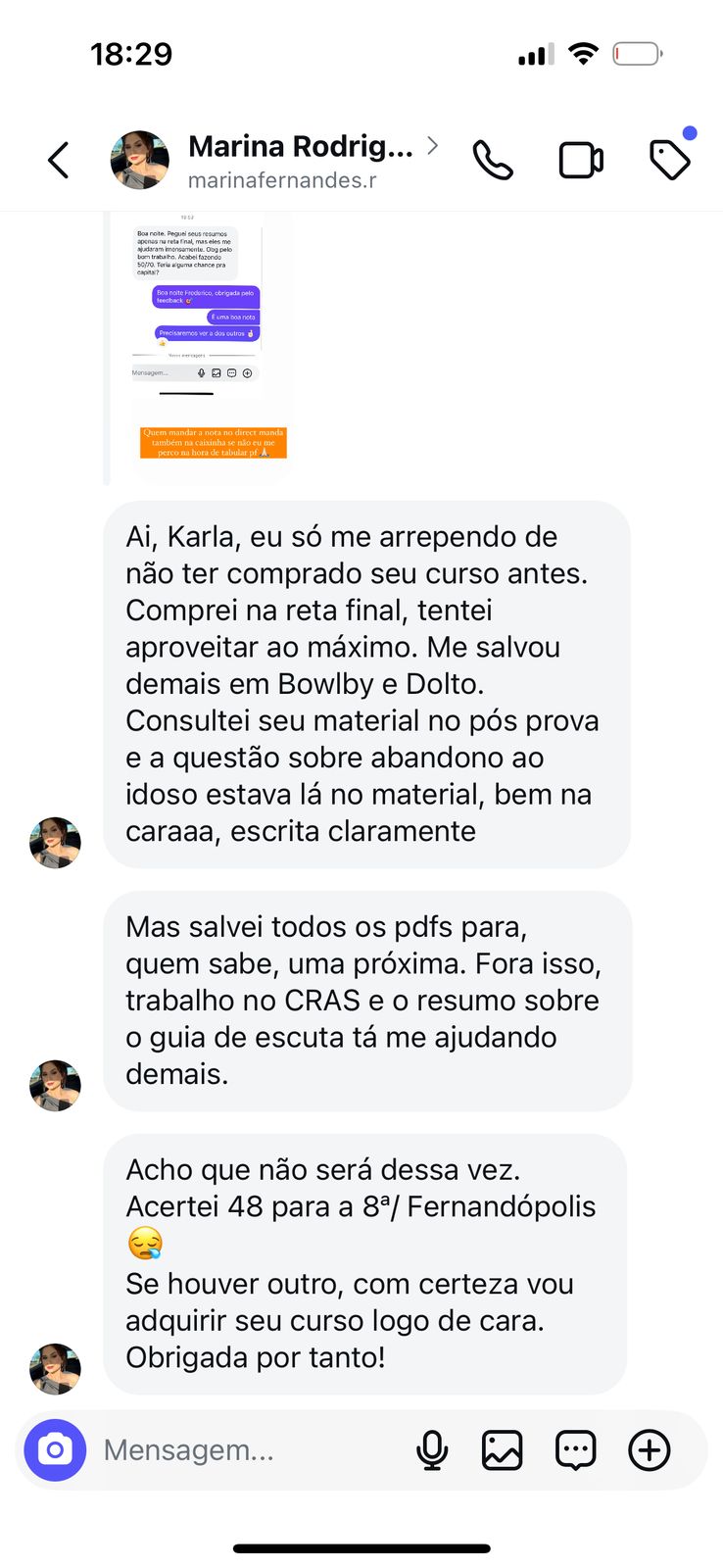The image size is (723, 1568).
Task: Start a voice call with Marina
Action: coord(493,161)
